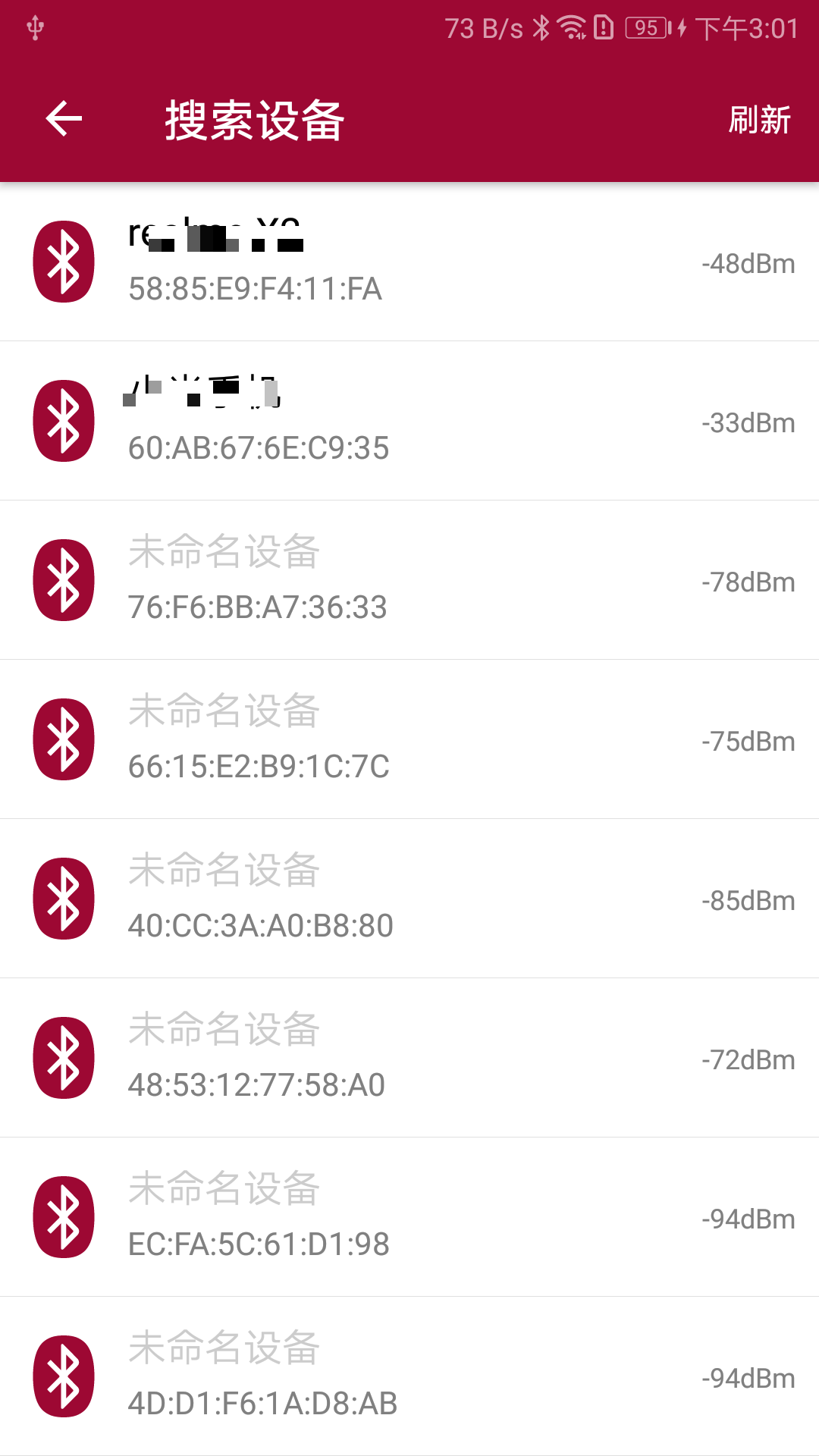The height and width of the screenshot is (1456, 819).
Task: Tap the Bluetooth icon for 40:CC:3A:A0:B8:80
Action: [x=64, y=899]
